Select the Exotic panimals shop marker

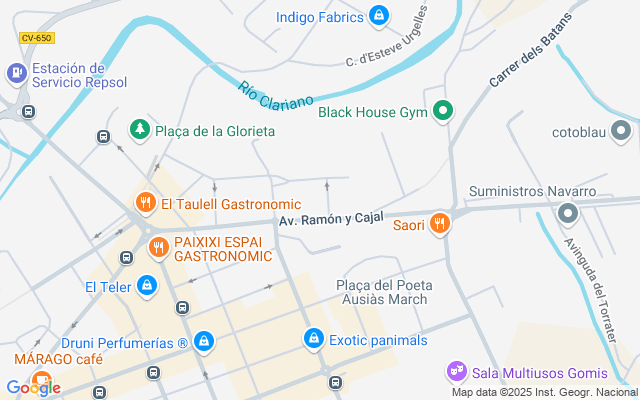[x=314, y=340]
